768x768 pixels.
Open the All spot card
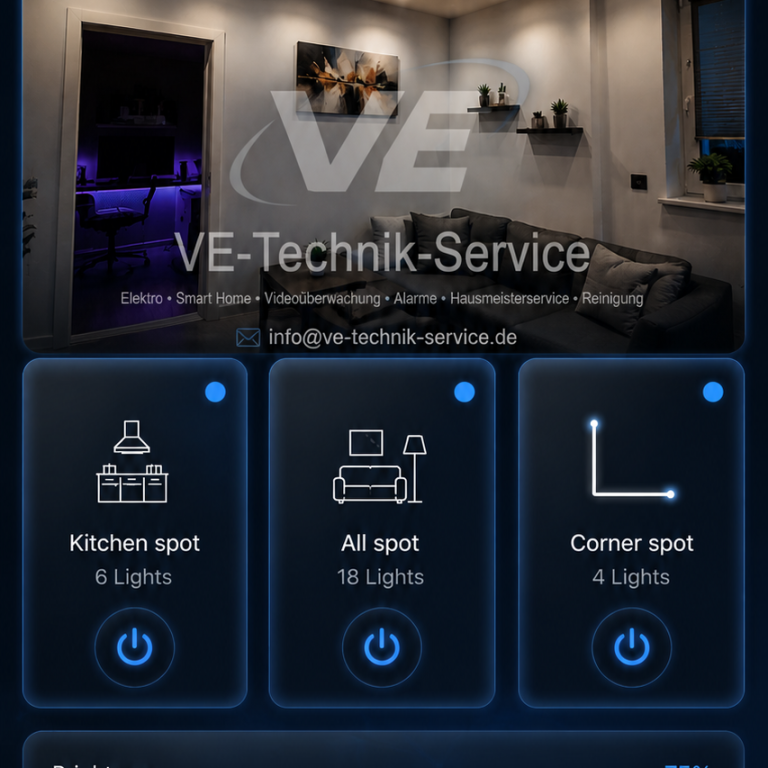pos(382,533)
